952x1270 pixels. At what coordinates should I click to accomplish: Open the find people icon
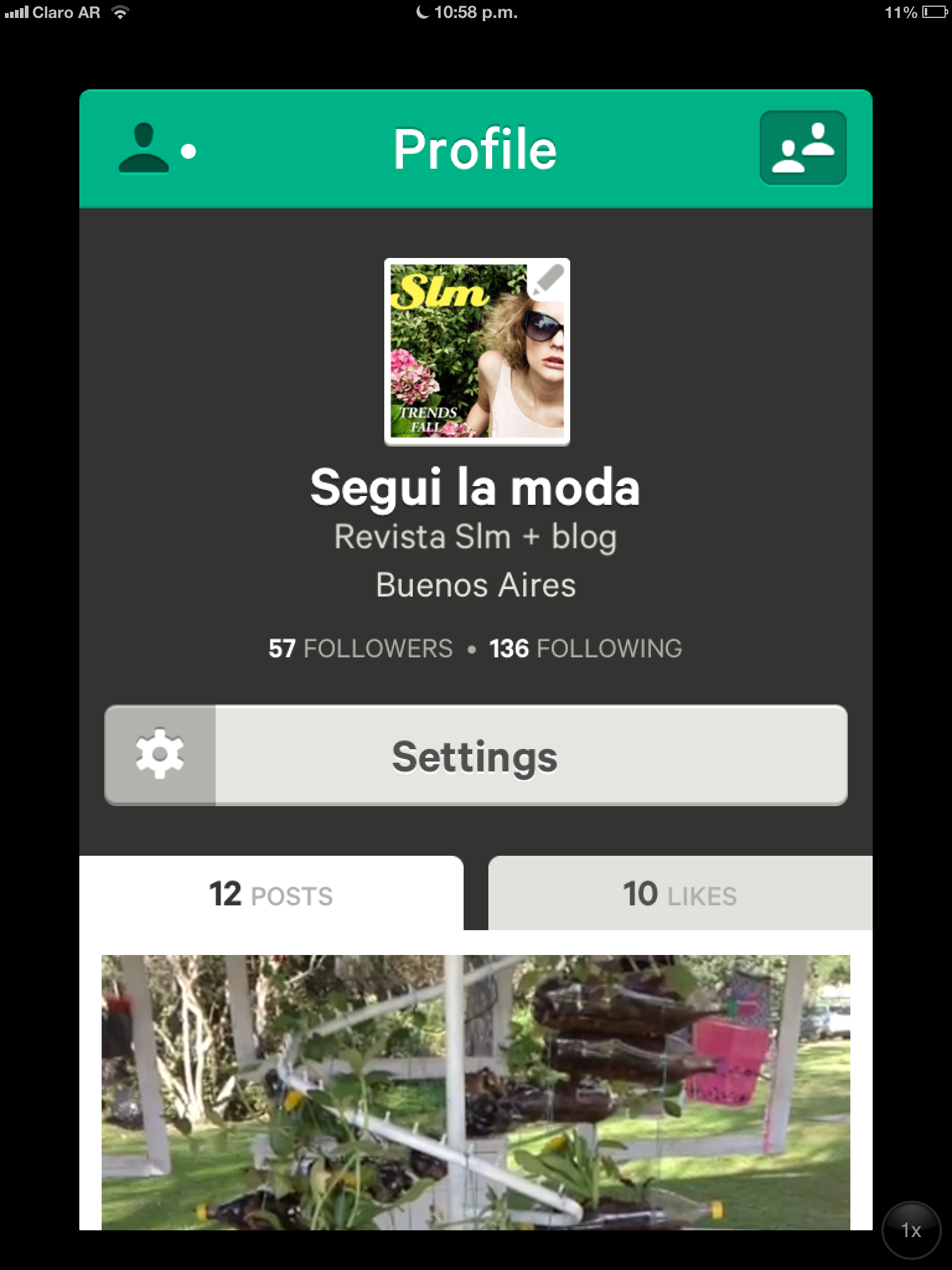(x=803, y=148)
